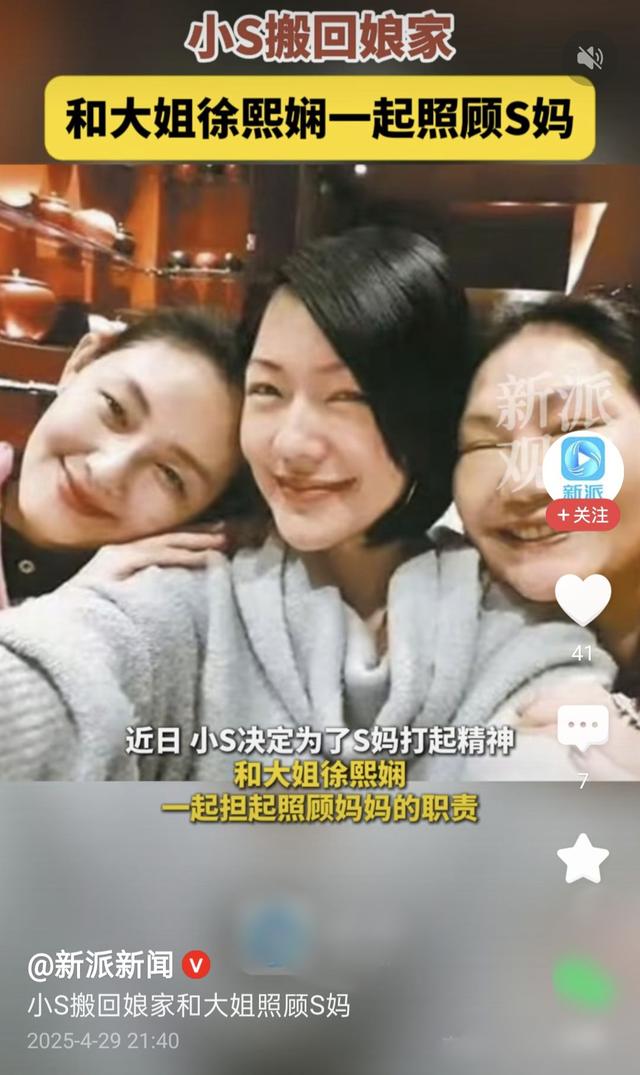Screen dimensions: 640x1075
Task: Open the 新派 account avatar
Action: (x=583, y=466)
